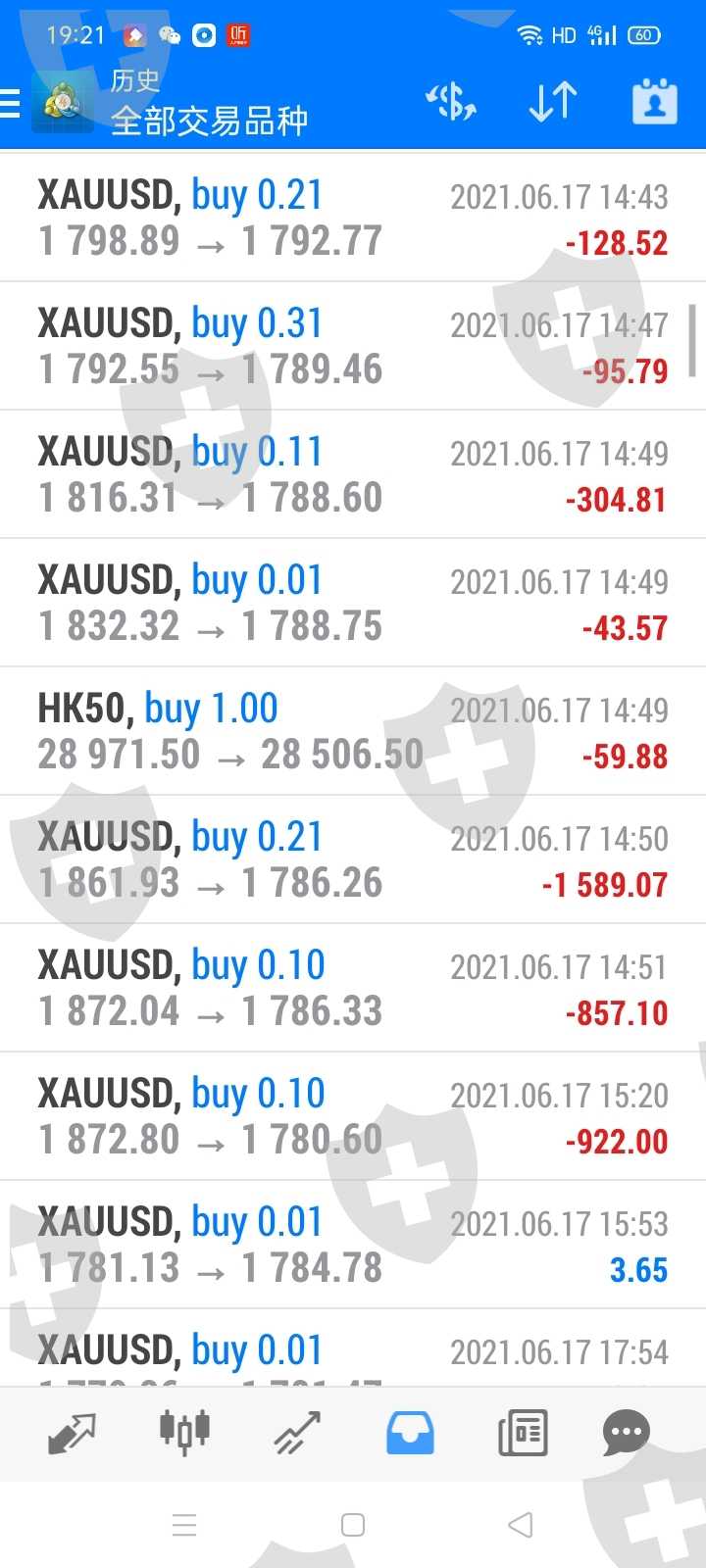Open the side drawer menu

pyautogui.click(x=12, y=103)
